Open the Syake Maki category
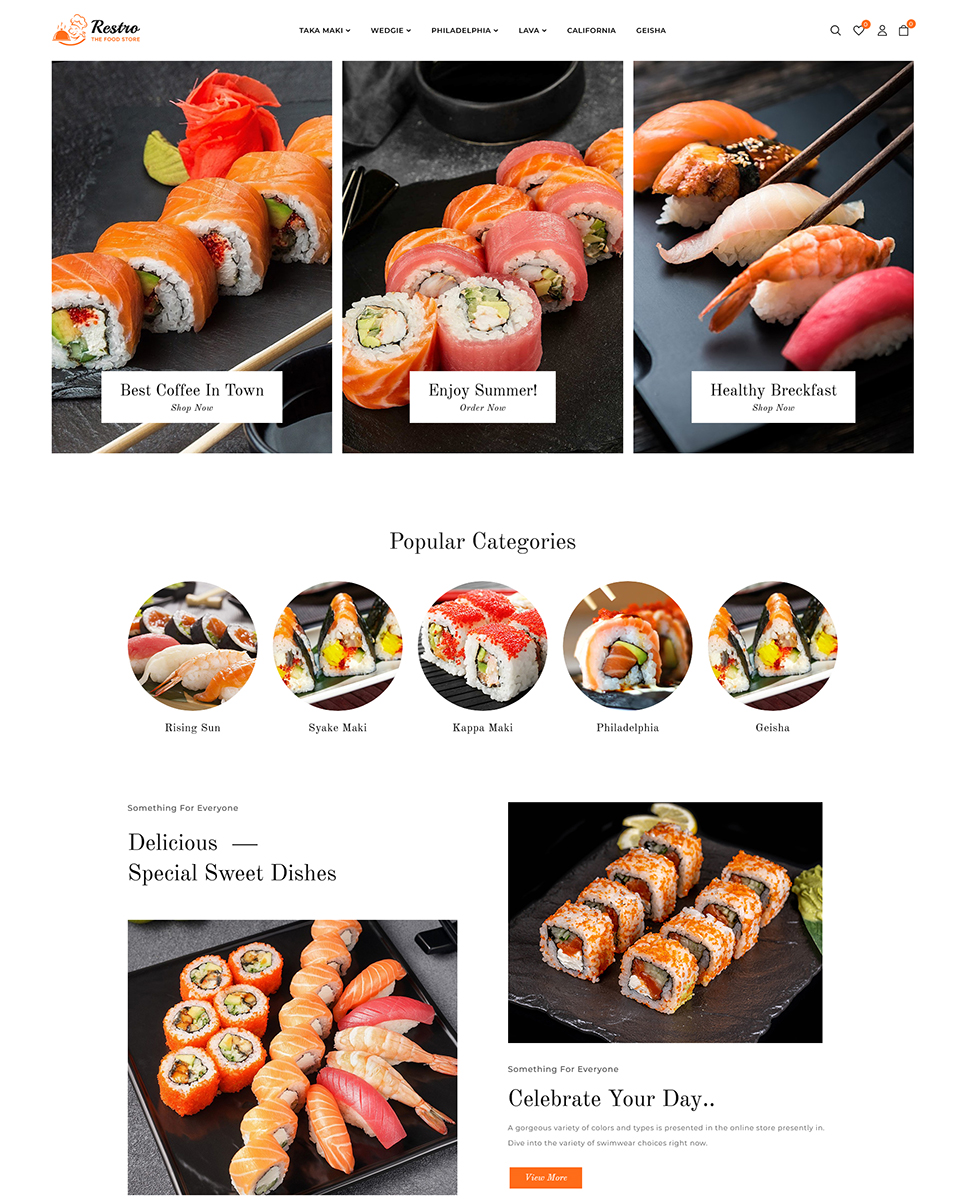This screenshot has height=1200, width=965. pyautogui.click(x=338, y=646)
